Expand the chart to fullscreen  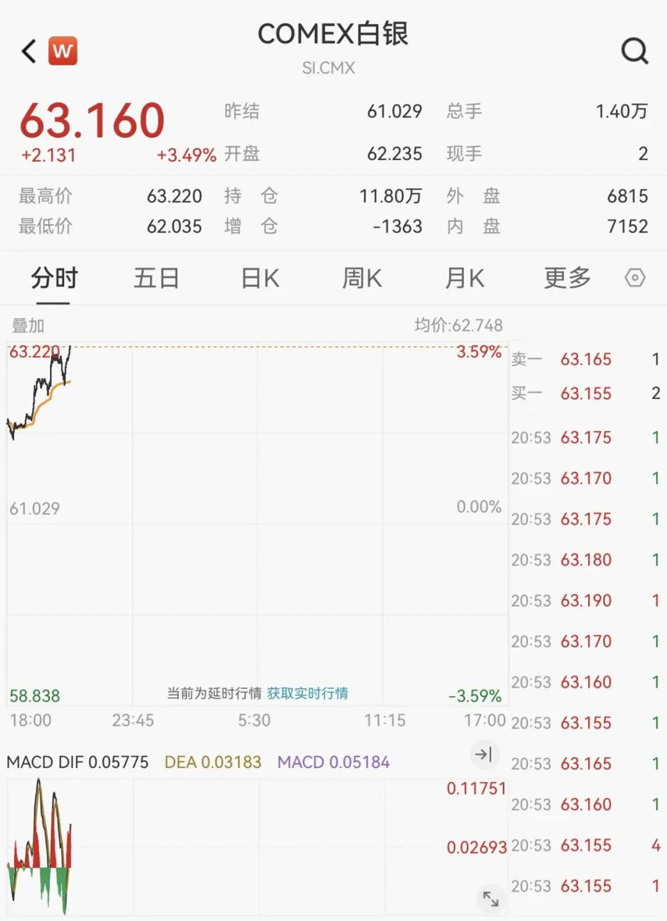(x=490, y=898)
